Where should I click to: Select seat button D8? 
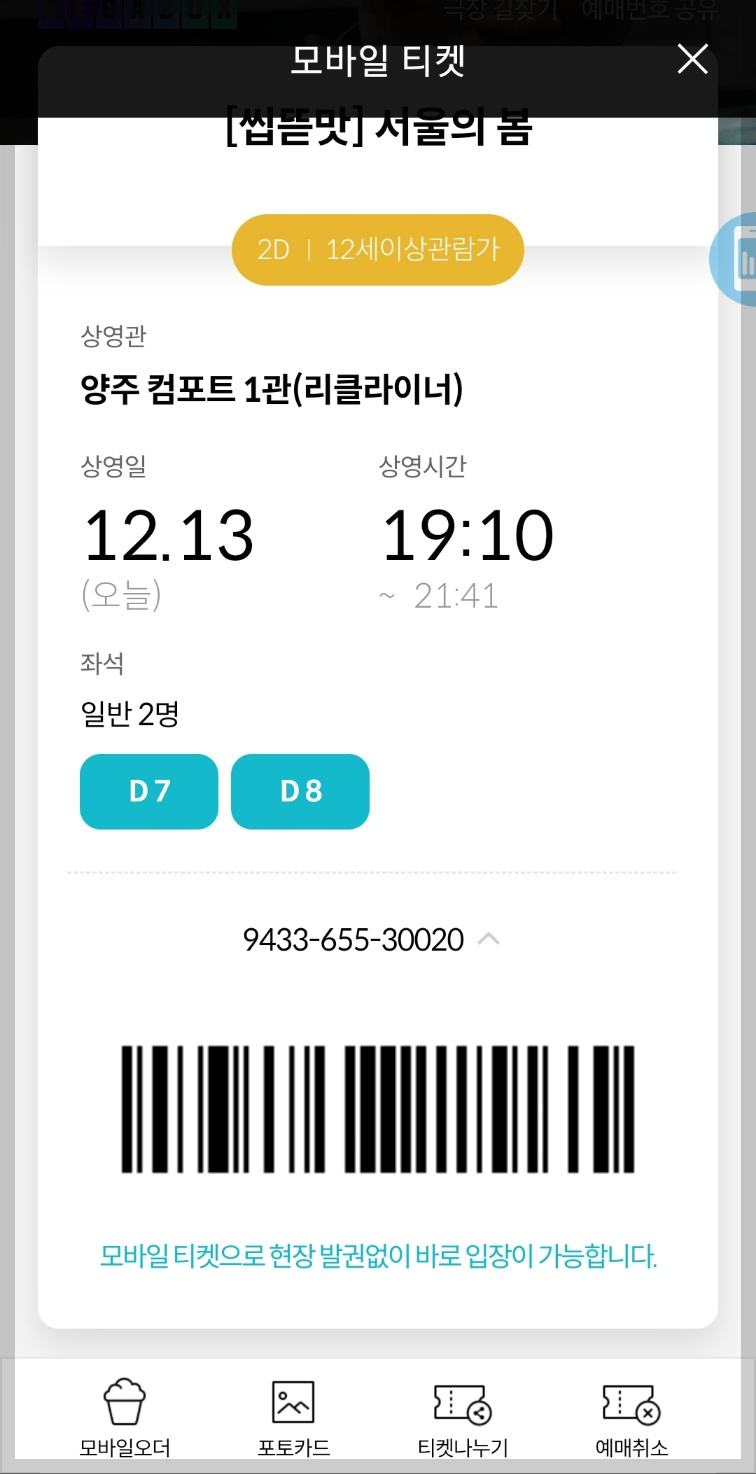pyautogui.click(x=300, y=791)
